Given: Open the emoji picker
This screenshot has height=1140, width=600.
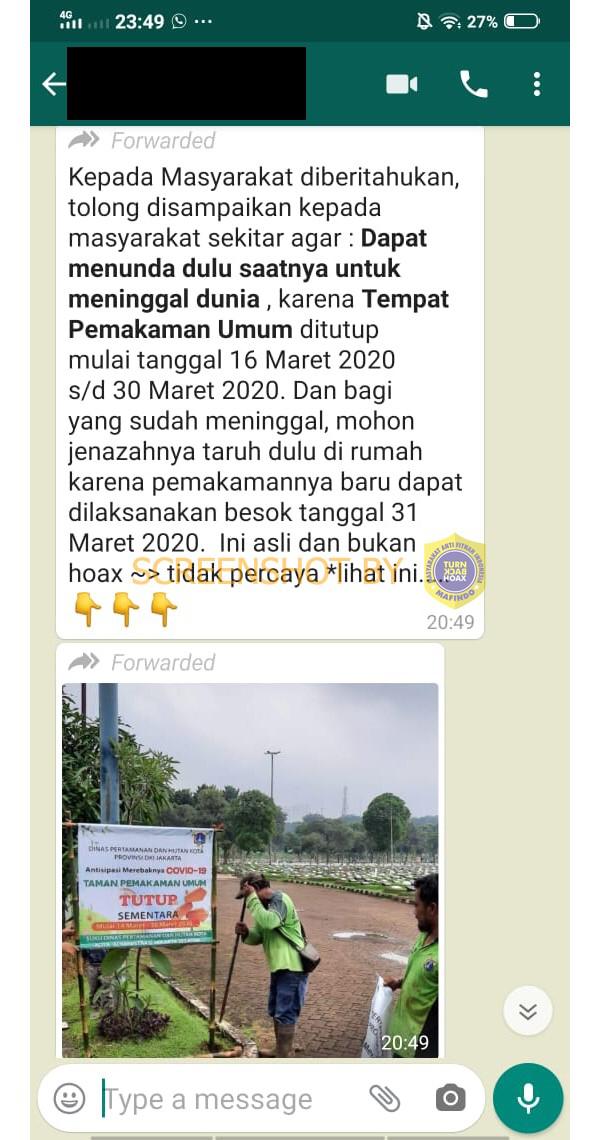Looking at the screenshot, I should pos(69,1099).
